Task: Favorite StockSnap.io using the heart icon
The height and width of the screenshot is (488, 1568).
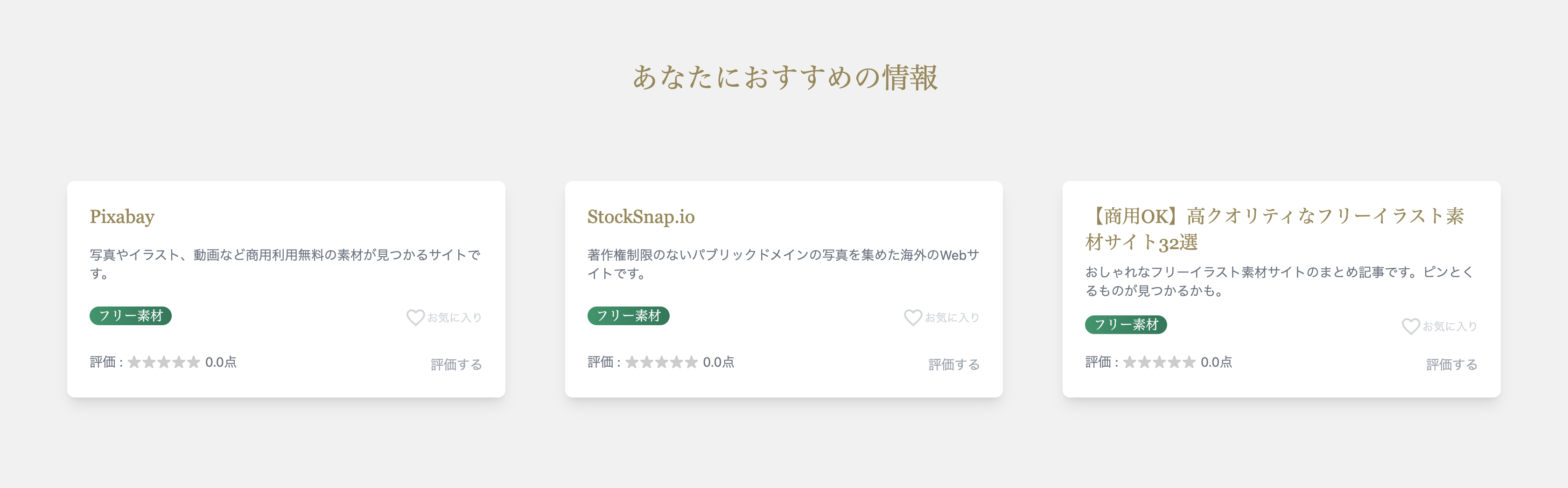Action: click(x=913, y=317)
